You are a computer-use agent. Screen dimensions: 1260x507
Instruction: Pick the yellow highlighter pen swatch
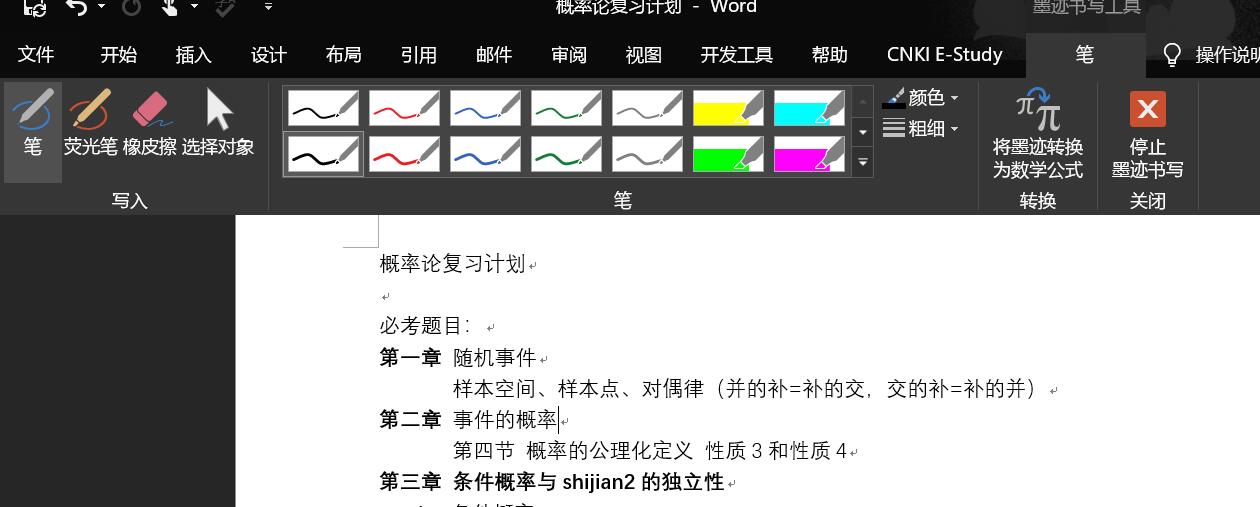728,108
